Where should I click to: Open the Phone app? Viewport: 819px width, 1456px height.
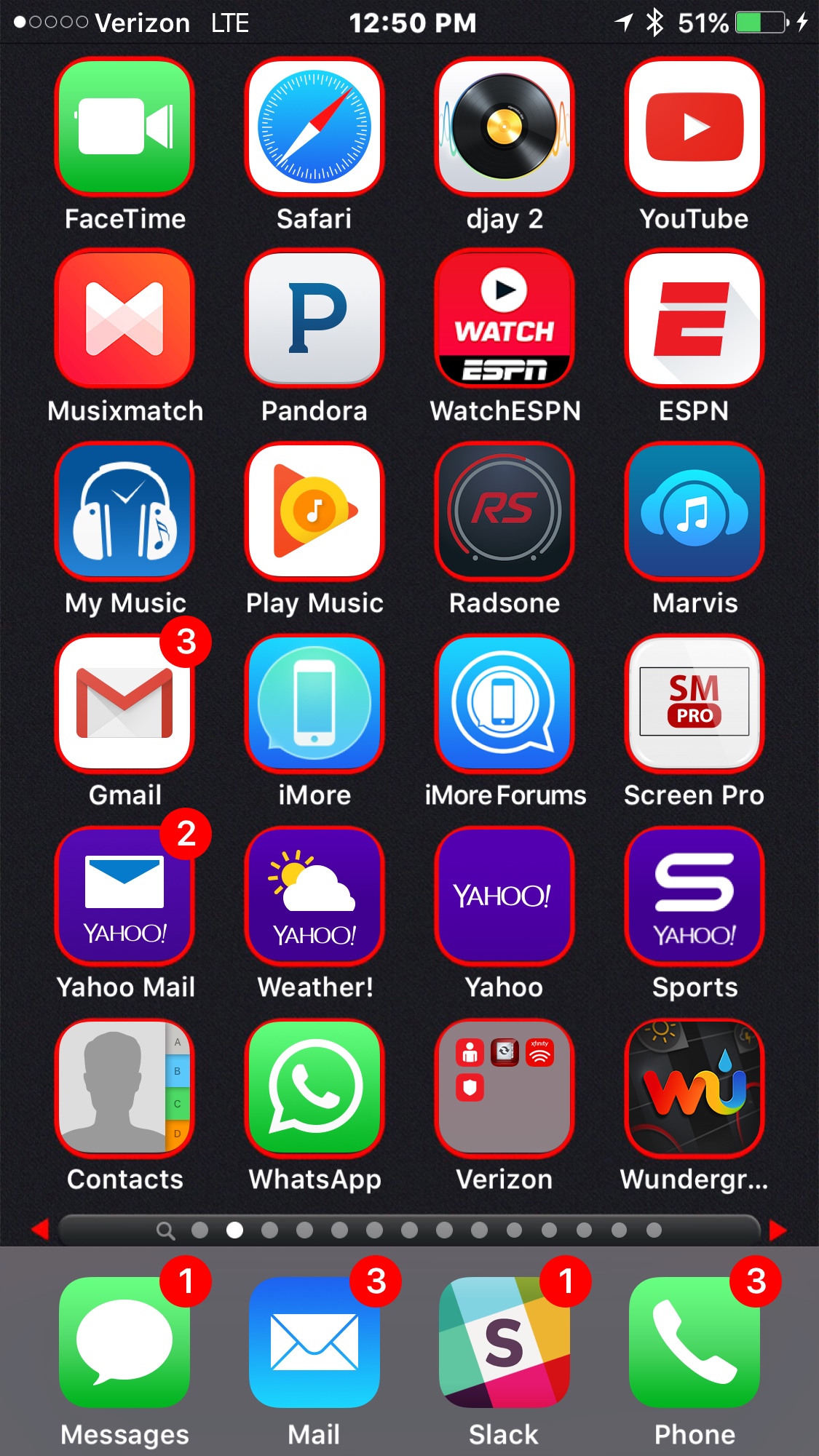coord(694,1342)
